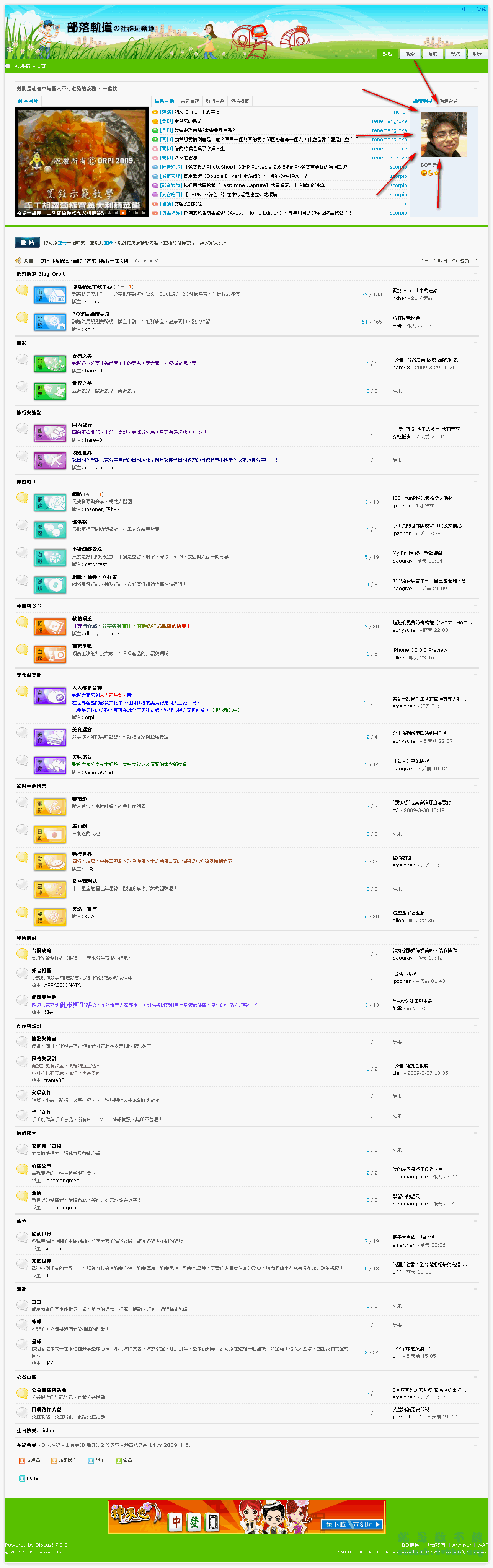Switch to the 熱門主題 tab
The image size is (493, 1568).
pos(214,101)
